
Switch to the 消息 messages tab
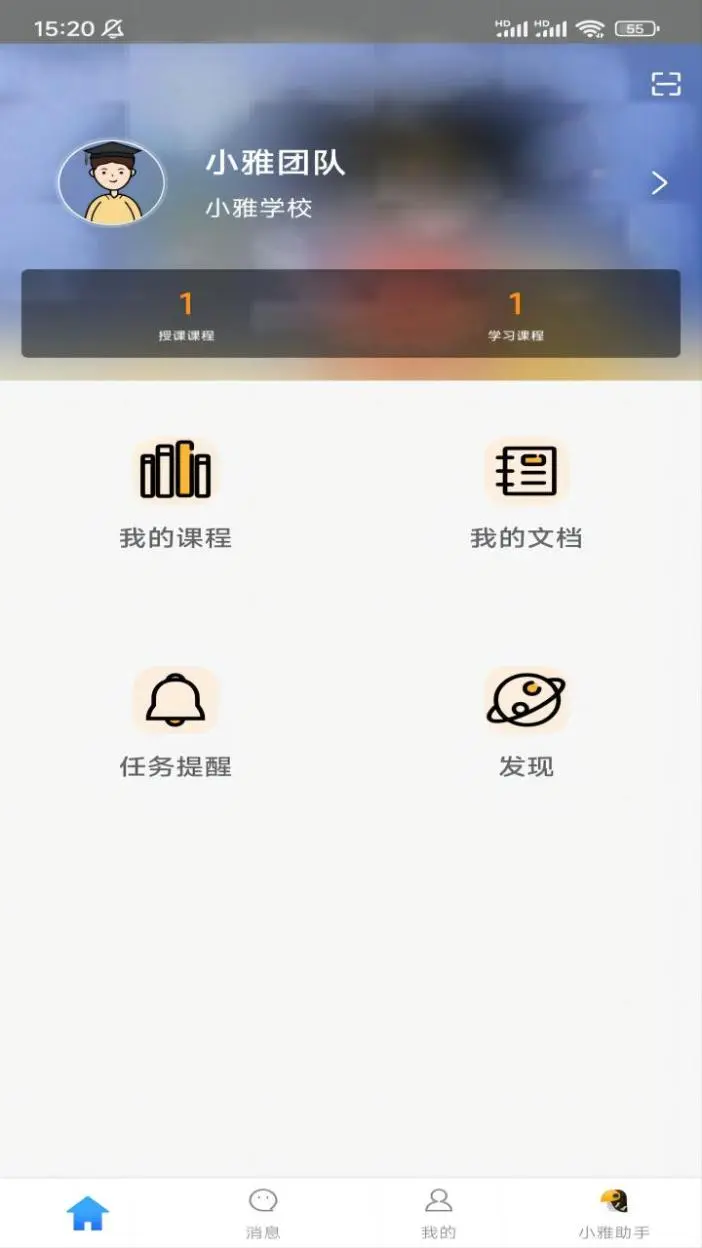263,1213
